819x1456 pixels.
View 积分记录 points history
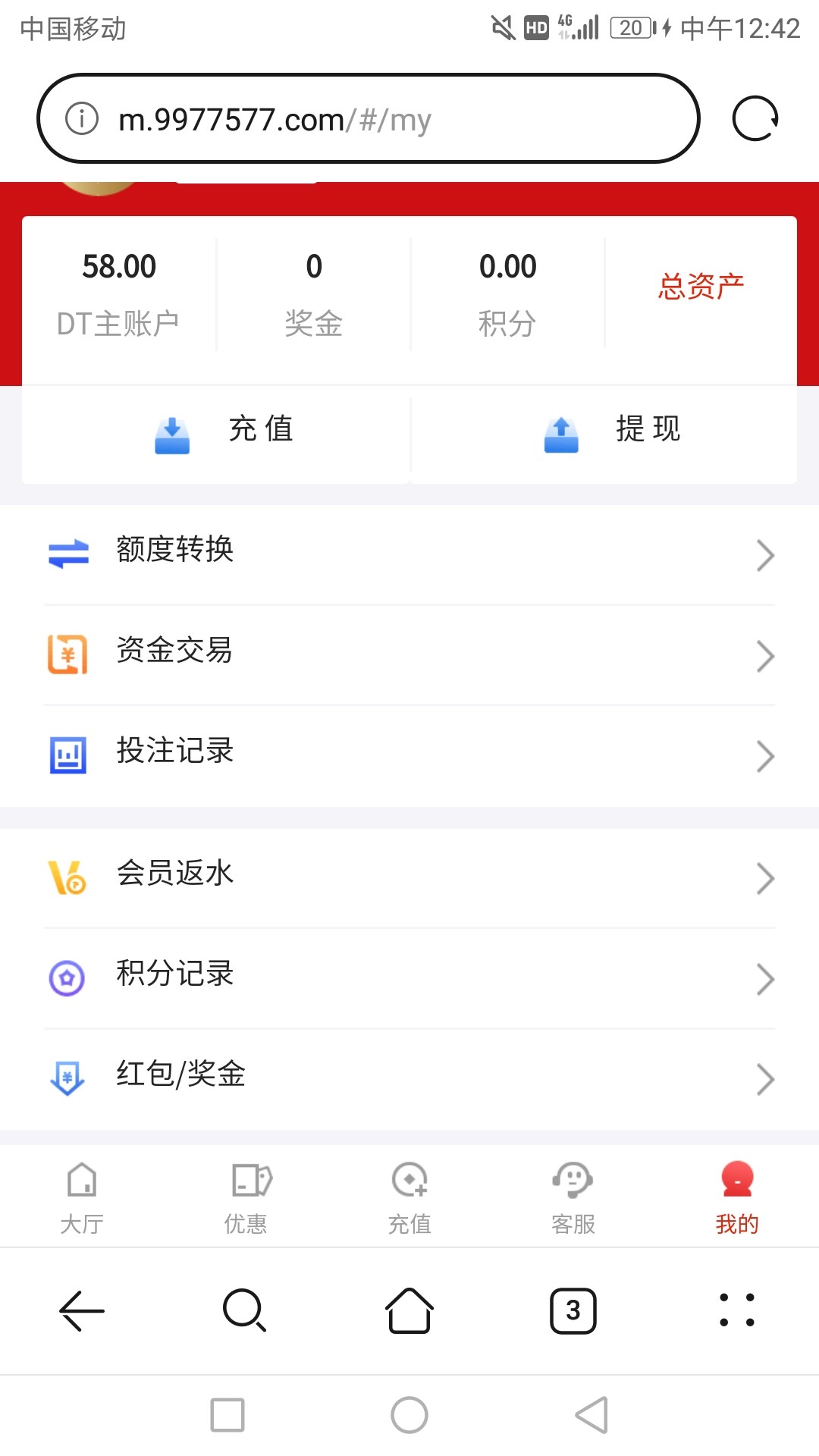point(409,976)
